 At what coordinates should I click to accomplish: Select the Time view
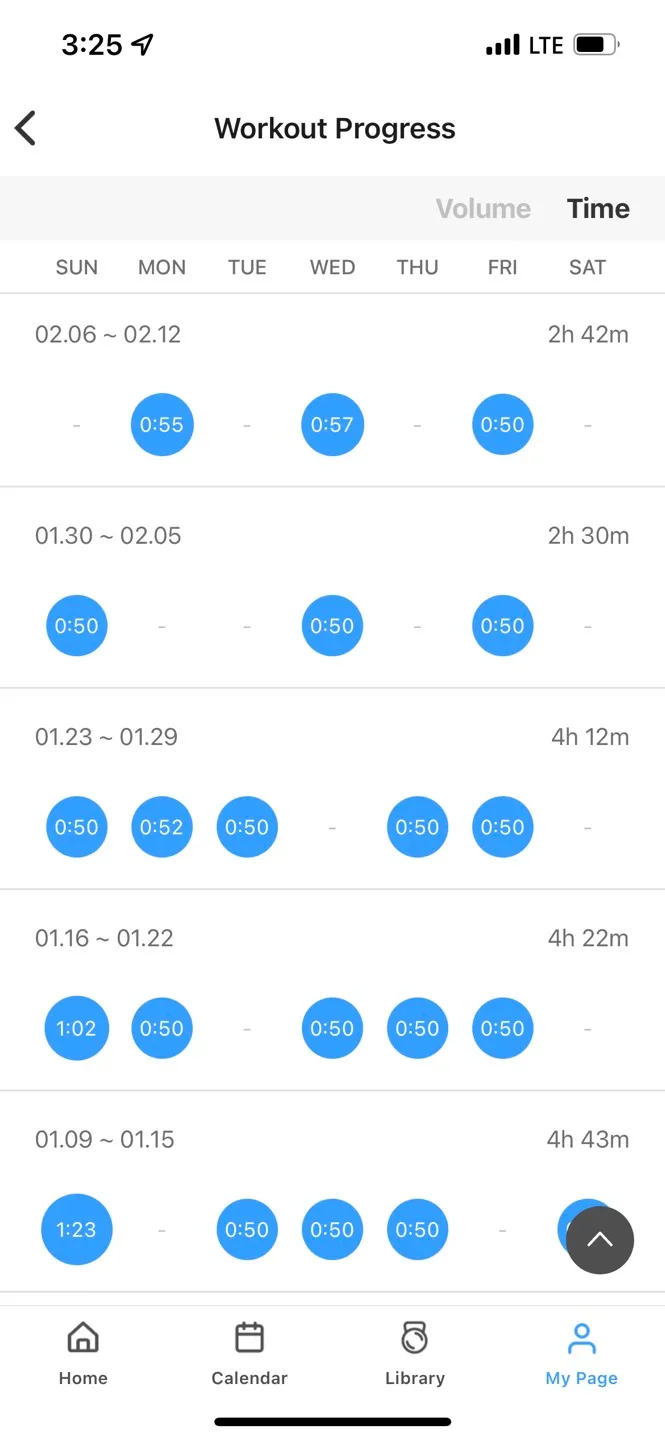598,208
